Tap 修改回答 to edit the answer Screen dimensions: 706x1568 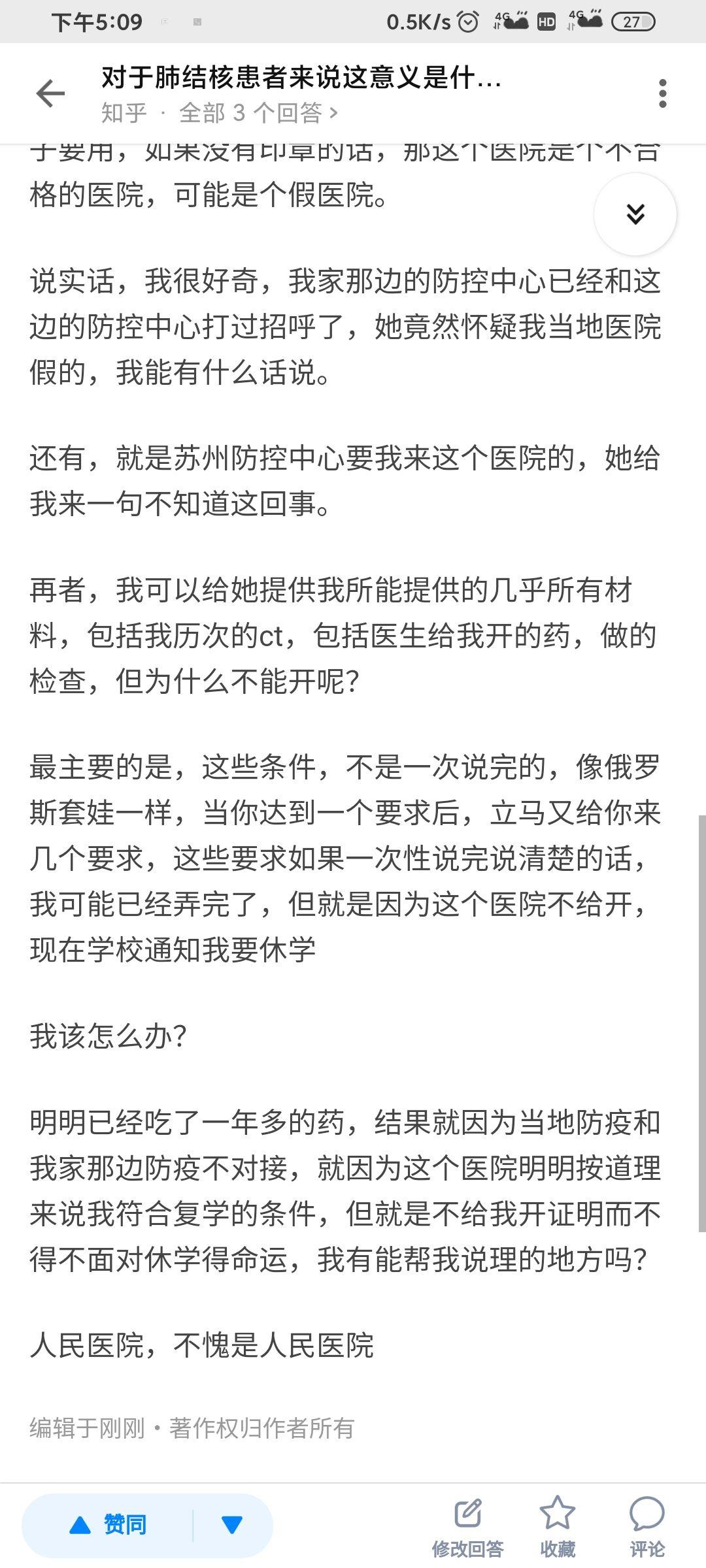point(467,1527)
